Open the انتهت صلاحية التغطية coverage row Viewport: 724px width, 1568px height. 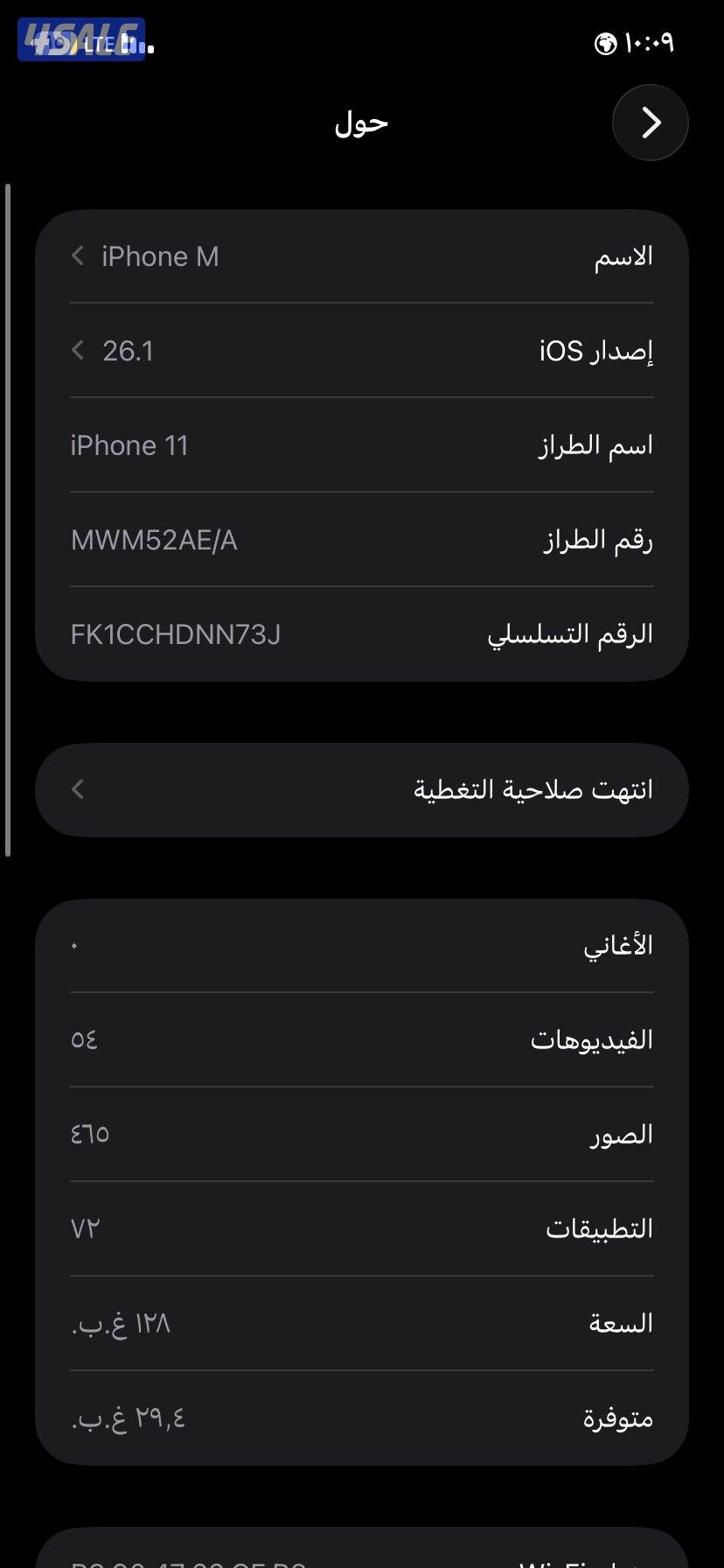pyautogui.click(x=361, y=788)
